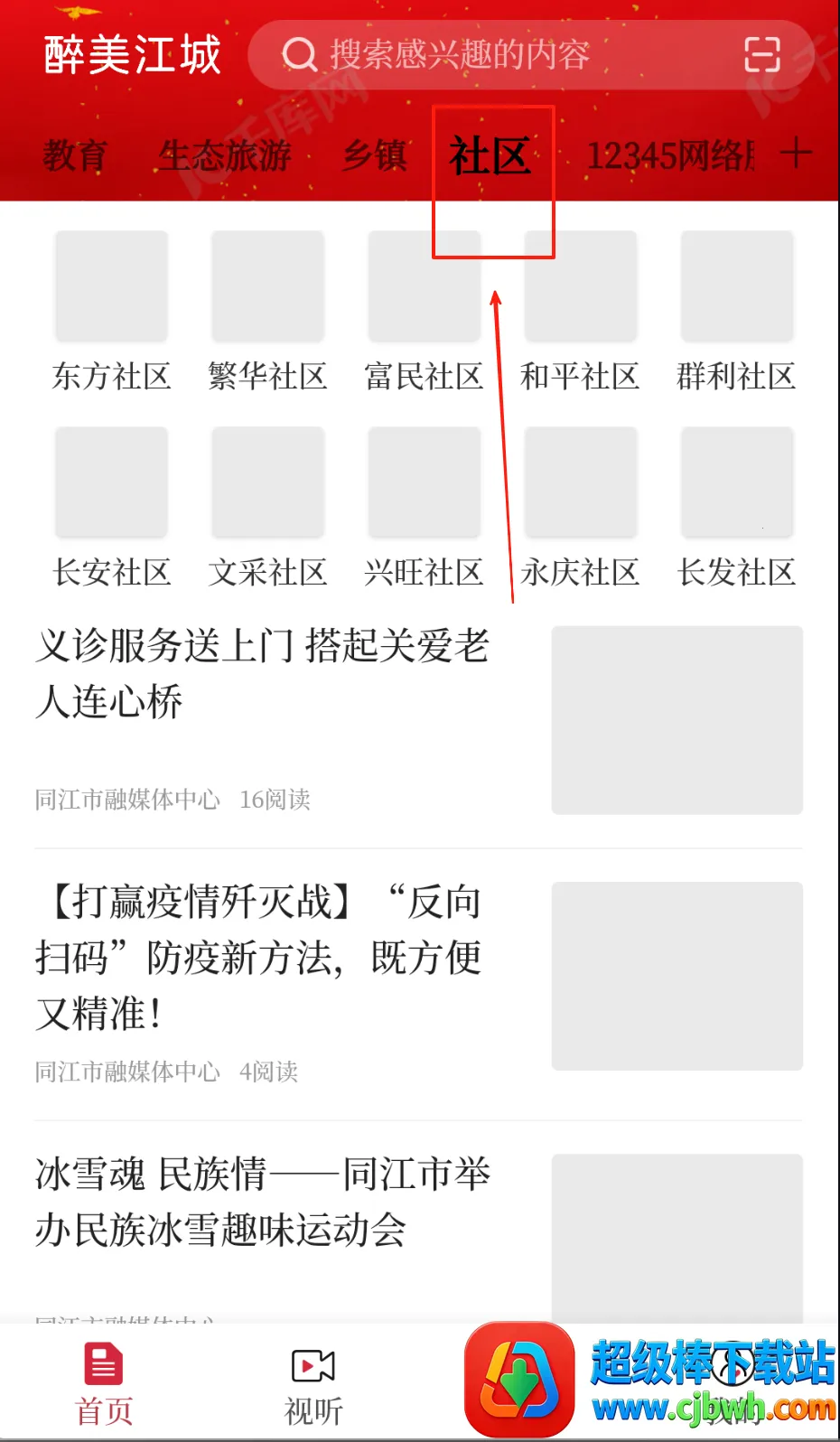Open 繁华社区 community
840x1442 pixels.
tap(267, 312)
